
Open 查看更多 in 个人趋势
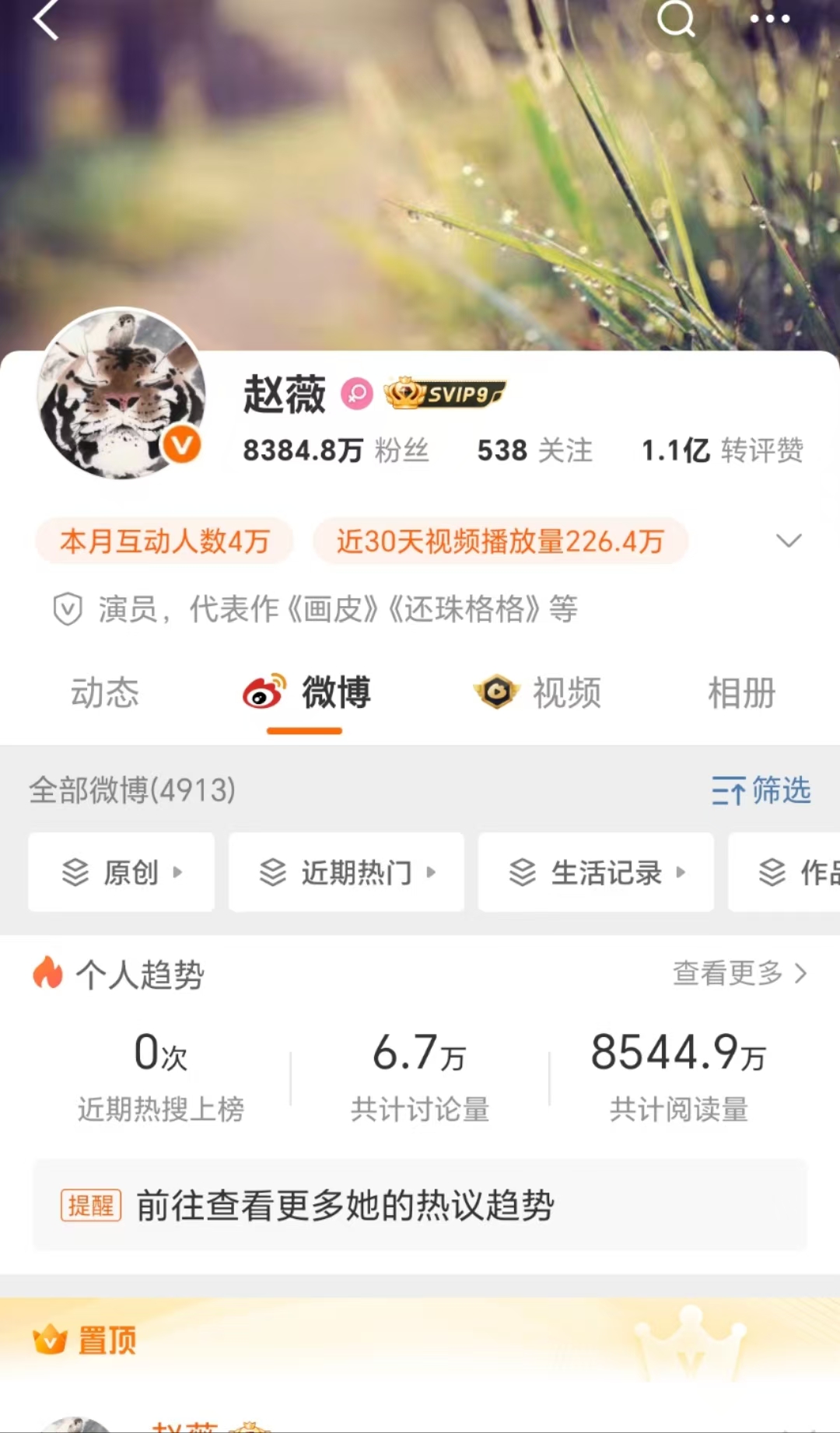click(739, 973)
